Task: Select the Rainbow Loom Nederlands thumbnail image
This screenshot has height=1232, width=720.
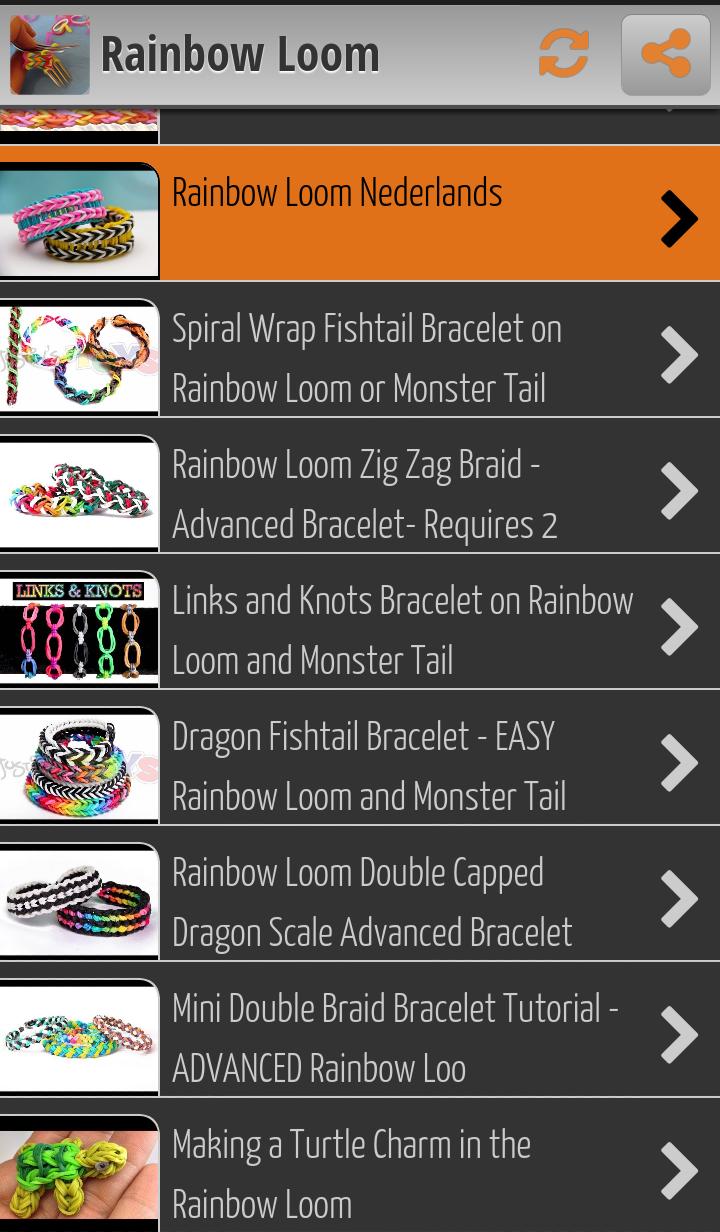Action: 80,218
